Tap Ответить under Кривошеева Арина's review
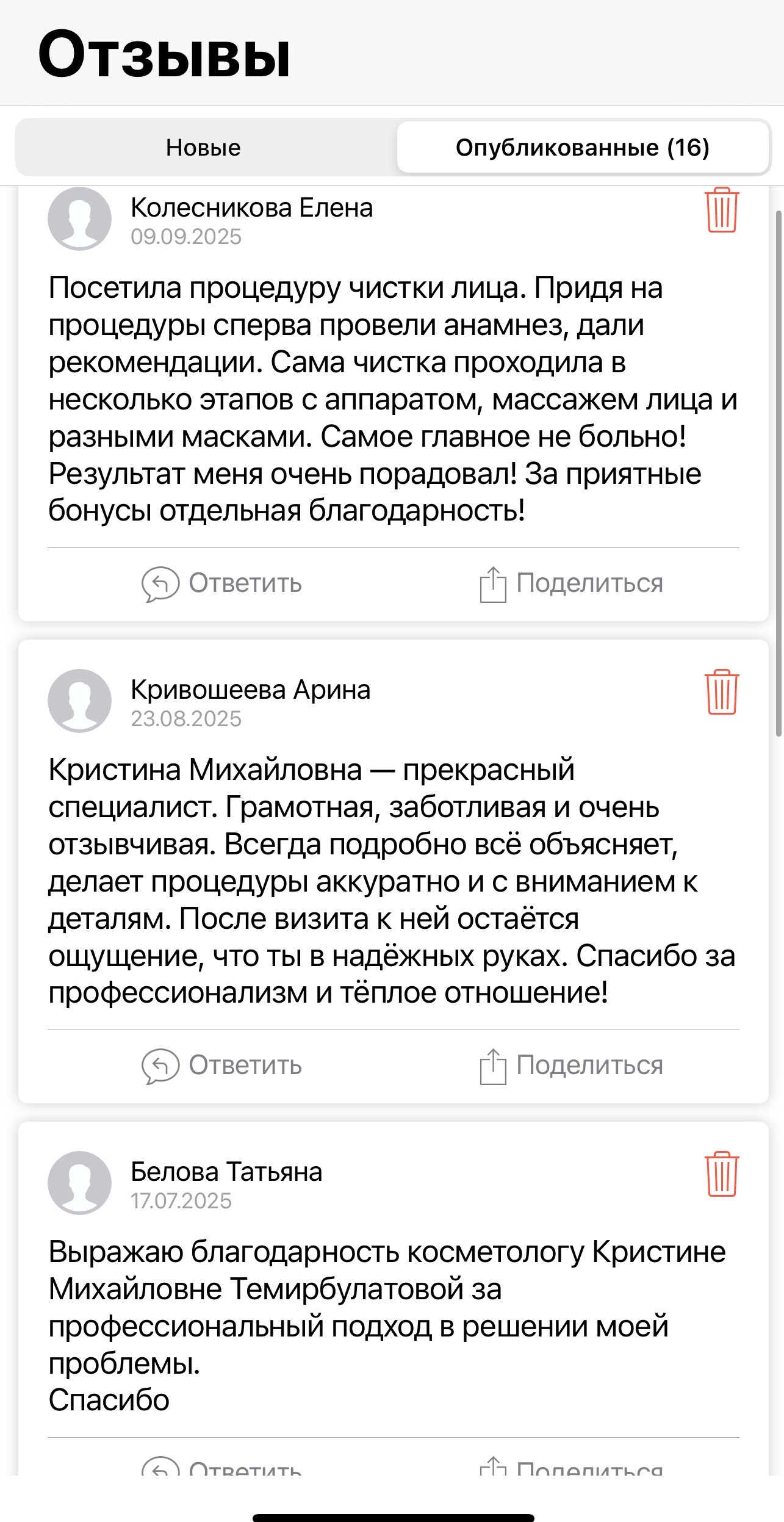This screenshot has height=1522, width=784. (x=222, y=1066)
